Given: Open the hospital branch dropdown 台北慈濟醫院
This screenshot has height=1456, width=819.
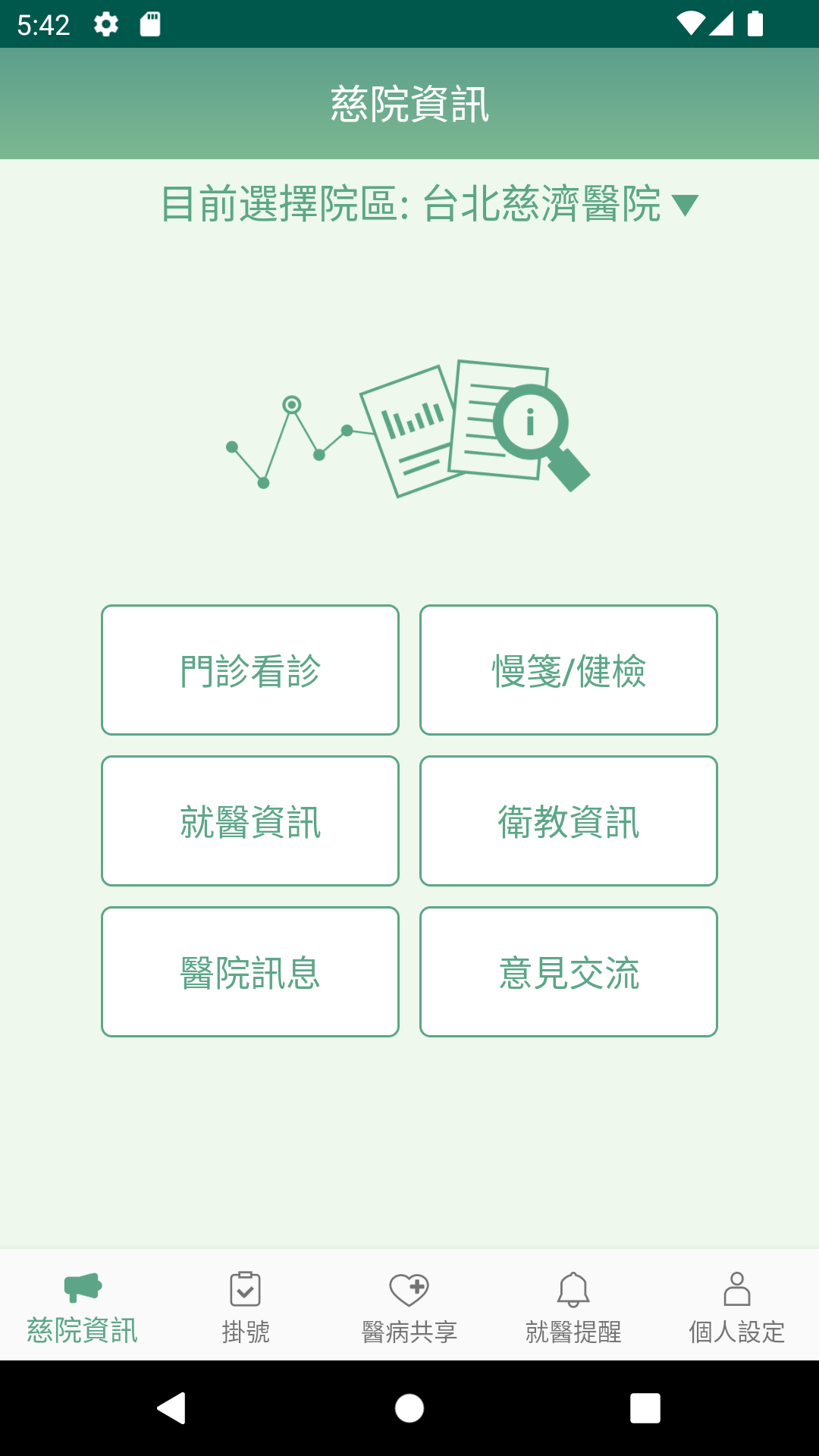Looking at the screenshot, I should click(x=429, y=205).
